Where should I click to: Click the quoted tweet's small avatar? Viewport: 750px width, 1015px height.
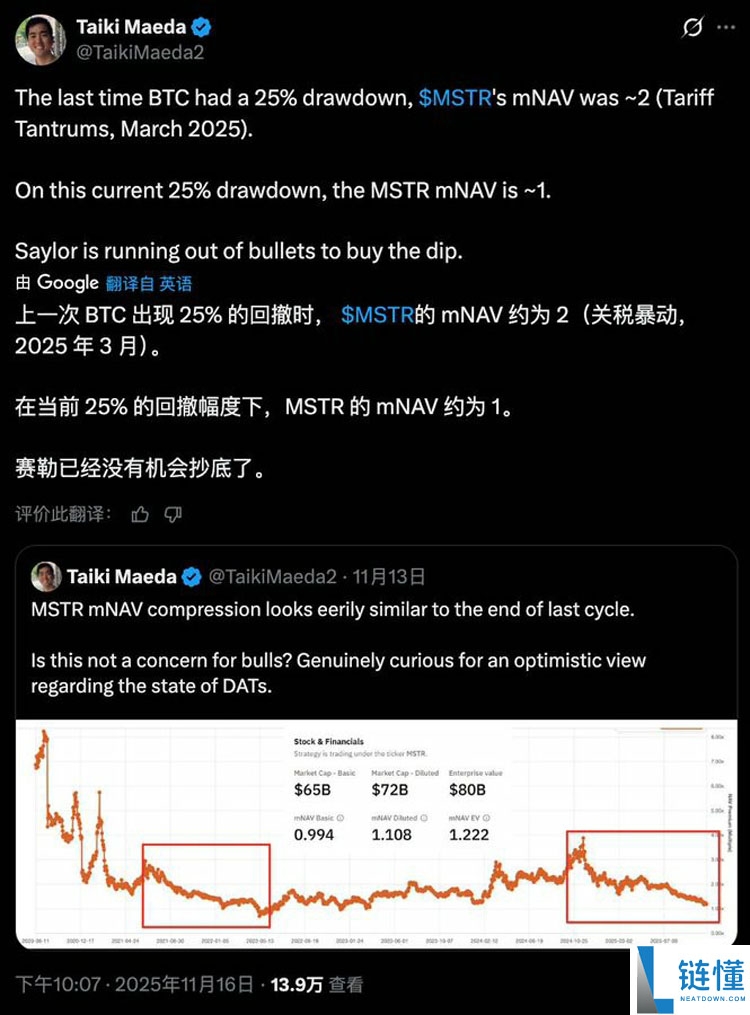coord(44,575)
